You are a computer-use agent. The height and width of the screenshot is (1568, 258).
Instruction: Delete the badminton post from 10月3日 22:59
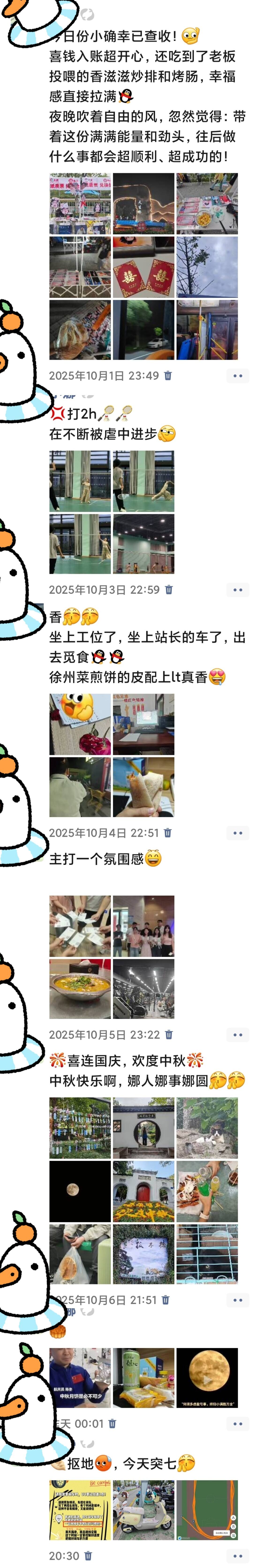point(169,590)
